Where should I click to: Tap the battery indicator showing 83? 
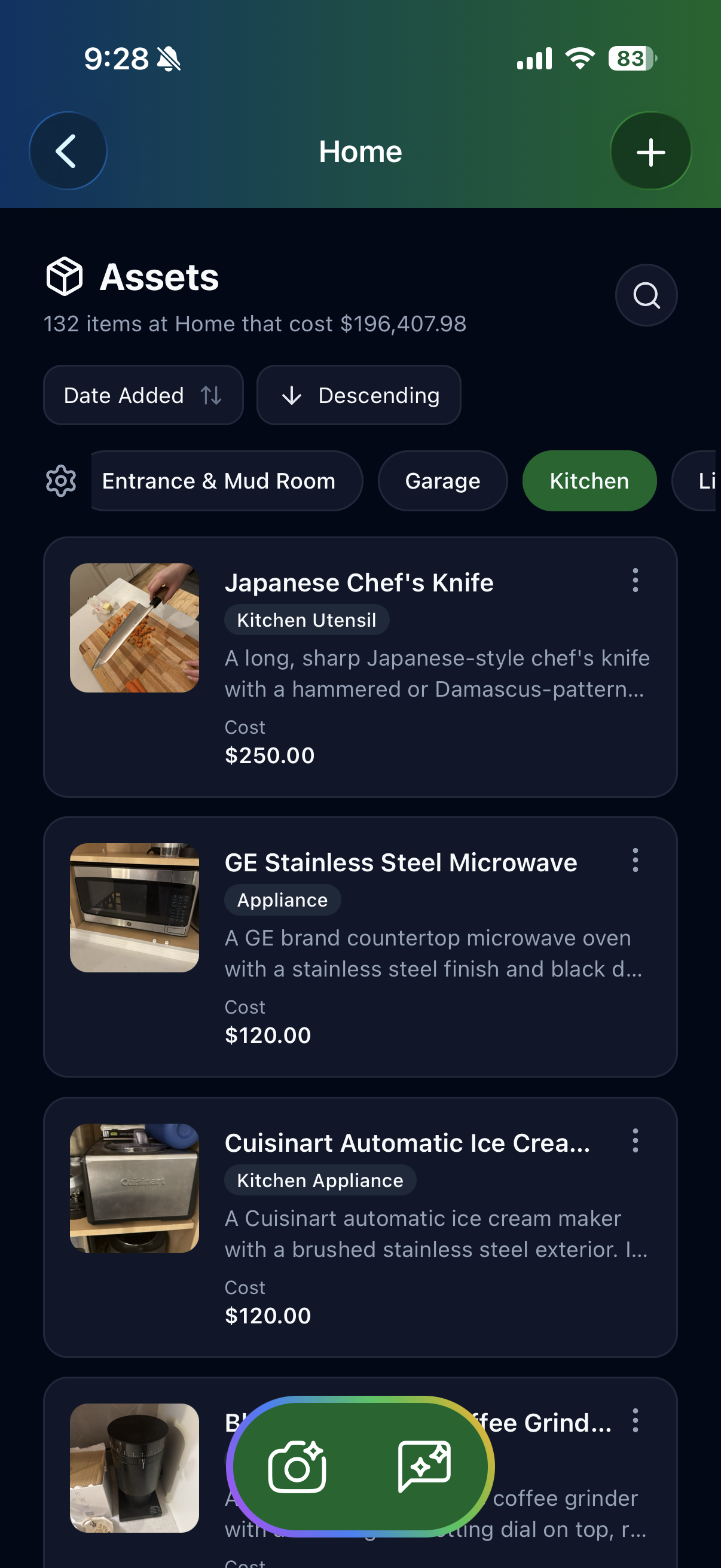tap(630, 59)
